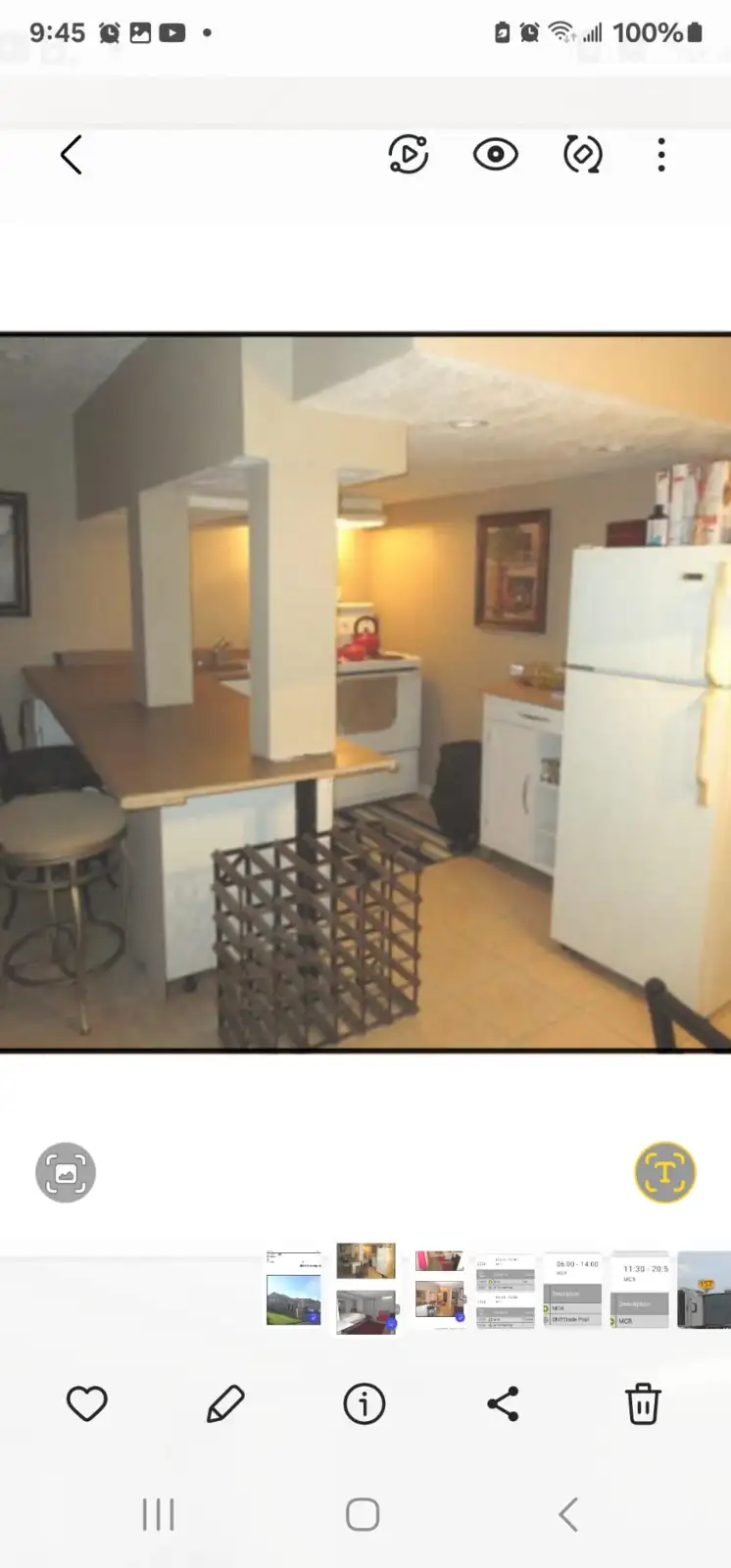The width and height of the screenshot is (731, 1568).
Task: Open the Bixby Vision image scan button
Action: pos(66,1172)
